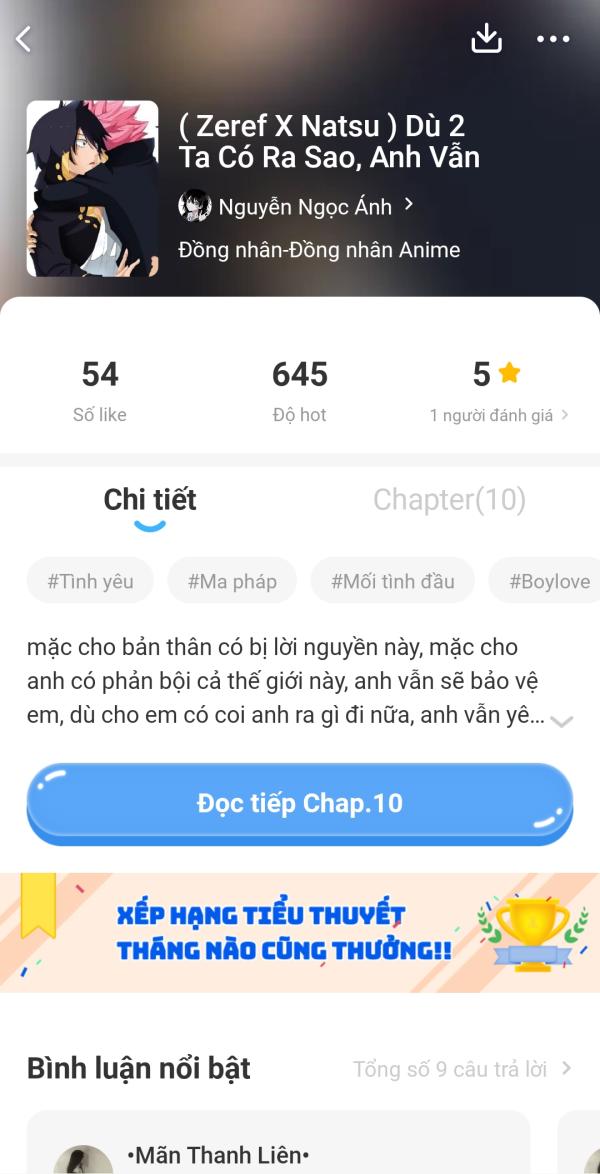Screen dimensions: 600x1174
Task: View all Tổng số 9 câu trả lời
Action: pyautogui.click(x=462, y=1069)
